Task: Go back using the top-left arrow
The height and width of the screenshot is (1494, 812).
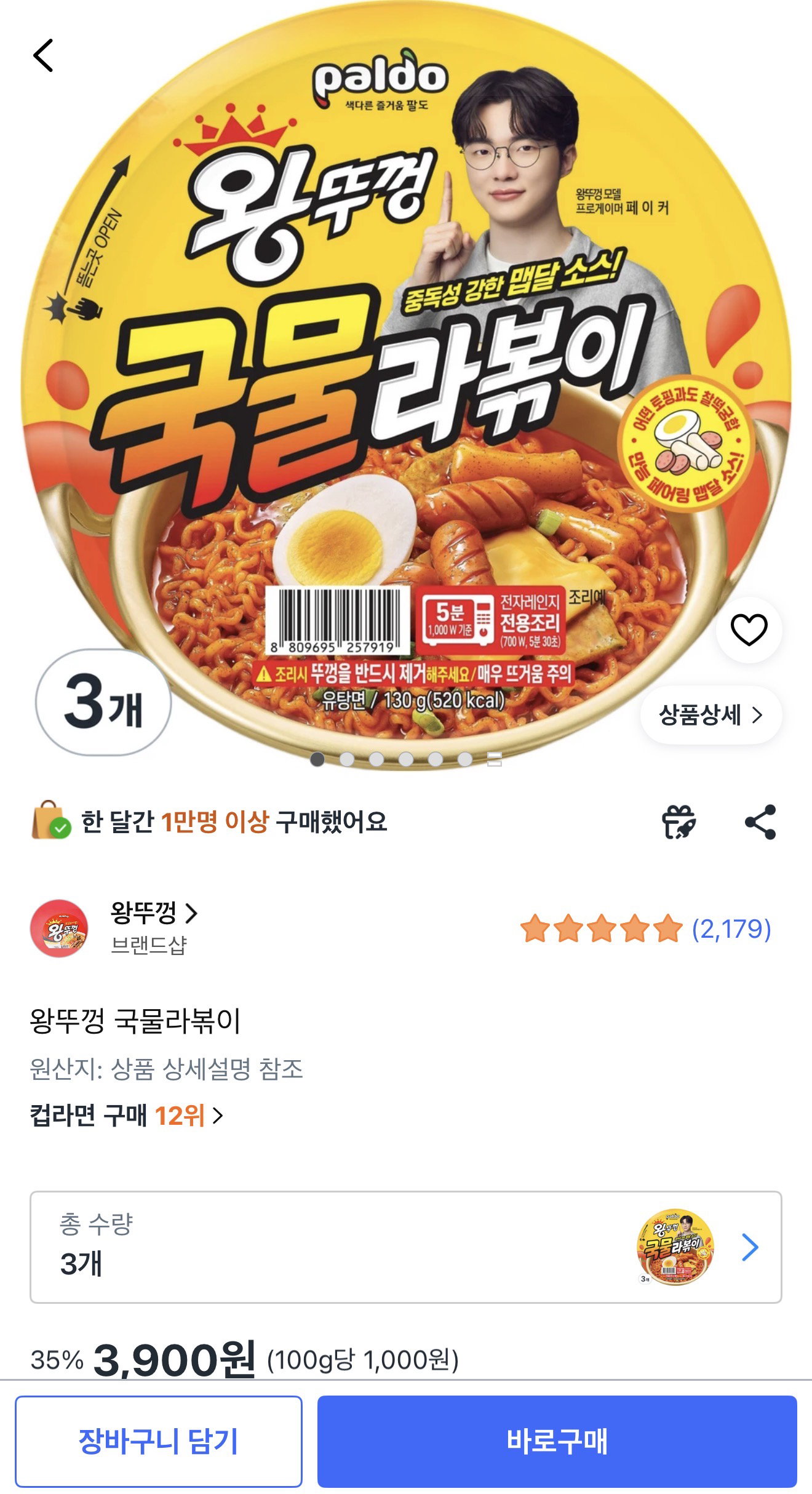Action: coord(43,55)
